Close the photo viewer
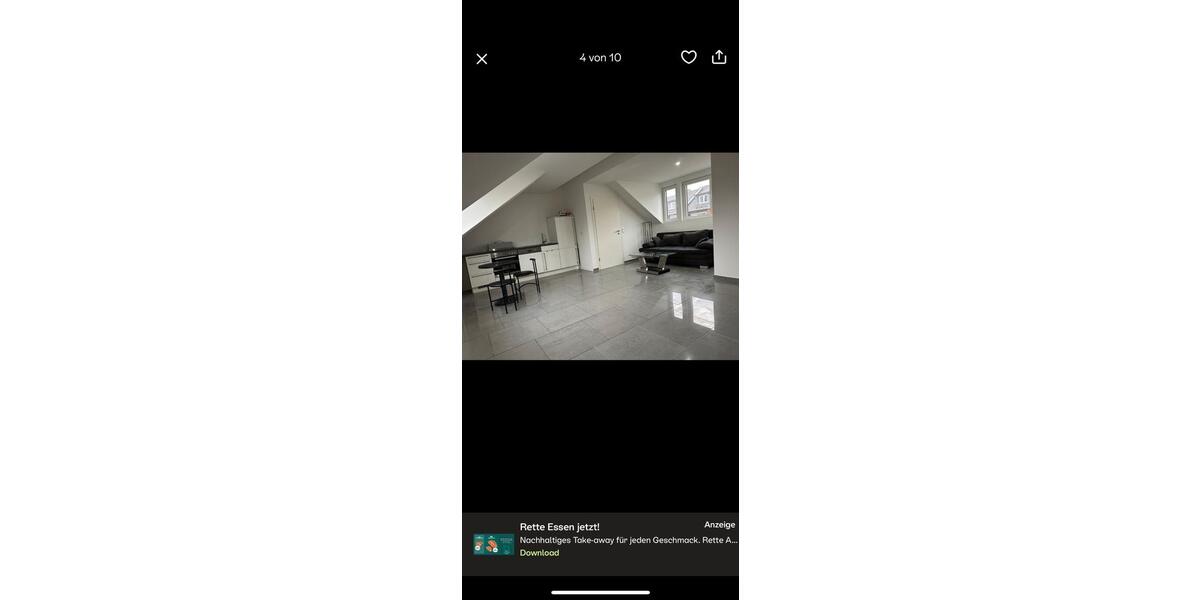This screenshot has height=600, width=1200. [481, 59]
